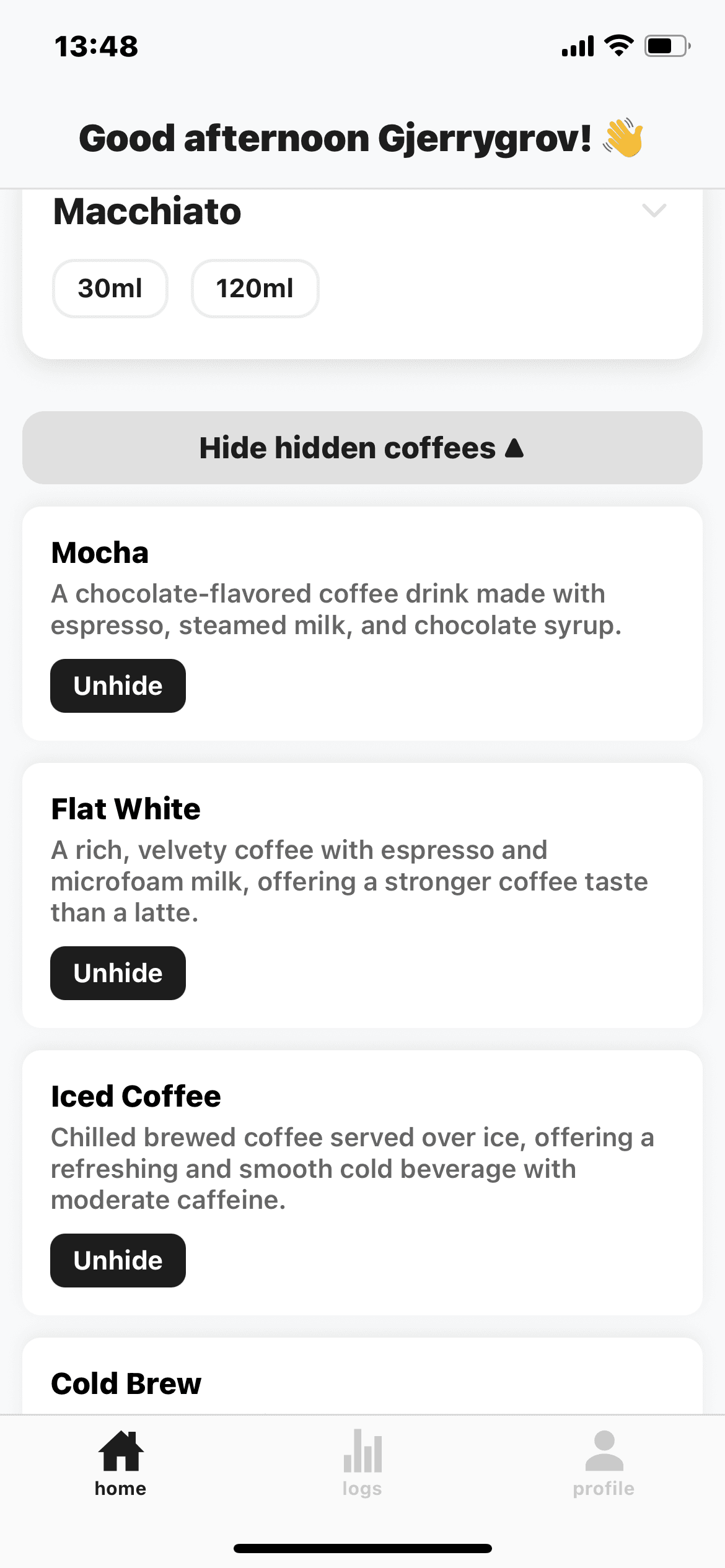Unhide the Iced Coffee entry

118,1260
